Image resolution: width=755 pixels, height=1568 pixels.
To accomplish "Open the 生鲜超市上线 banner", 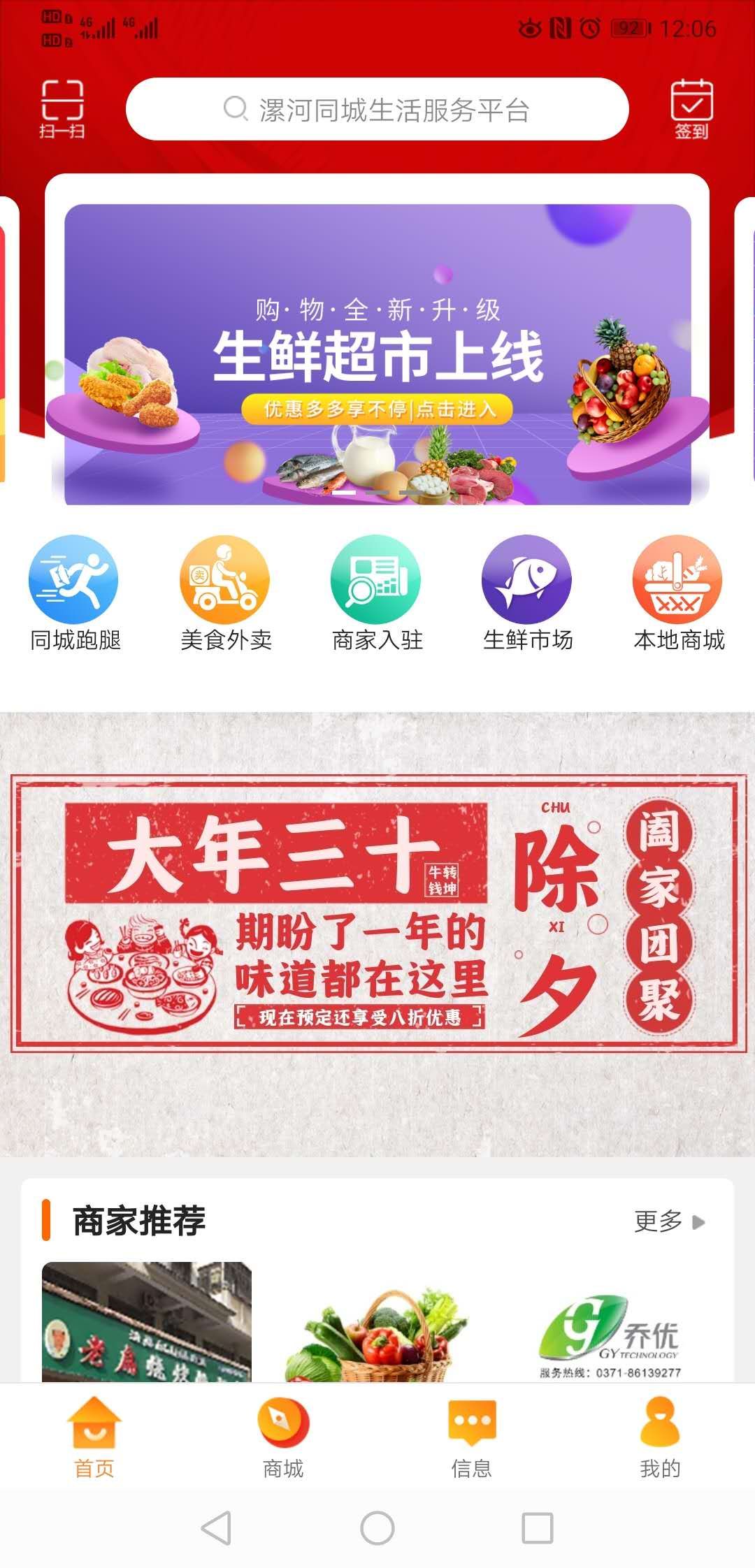I will [377, 354].
